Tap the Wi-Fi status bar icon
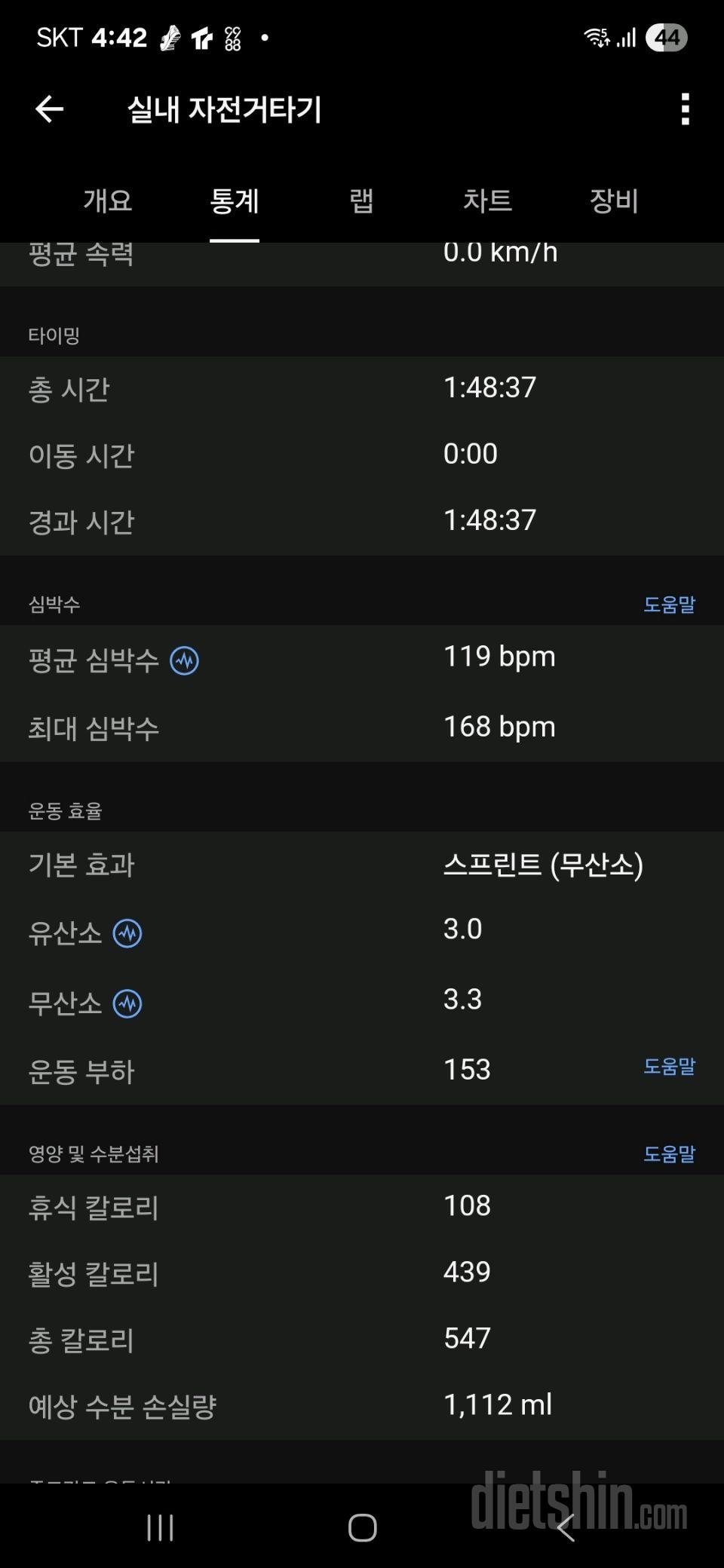724x1568 pixels. point(595,37)
